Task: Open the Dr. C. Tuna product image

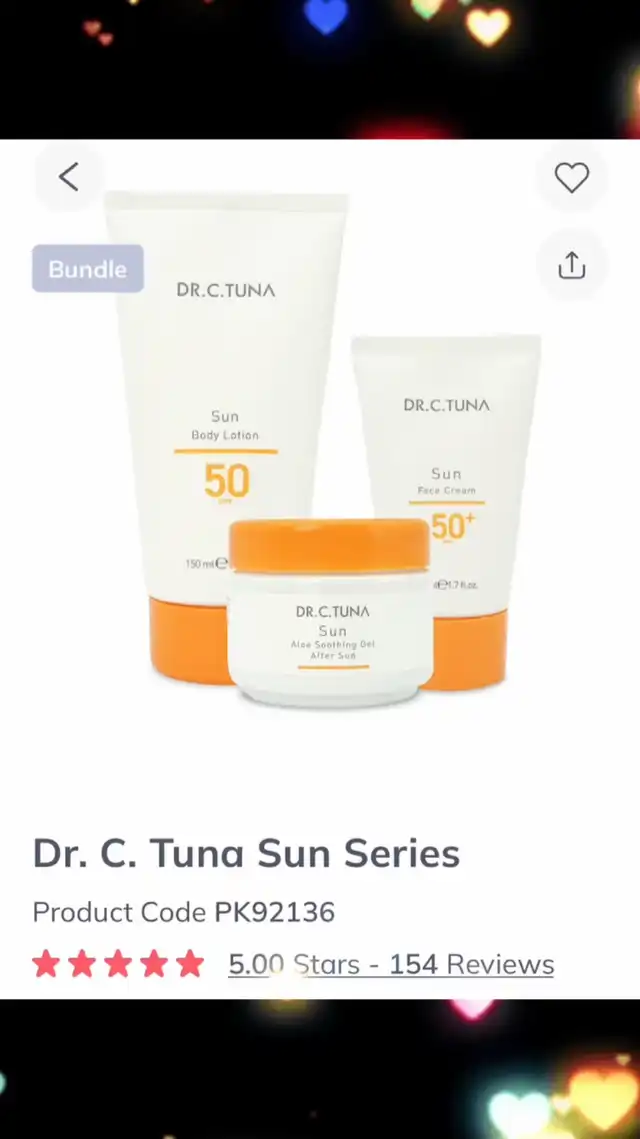Action: pos(324,450)
